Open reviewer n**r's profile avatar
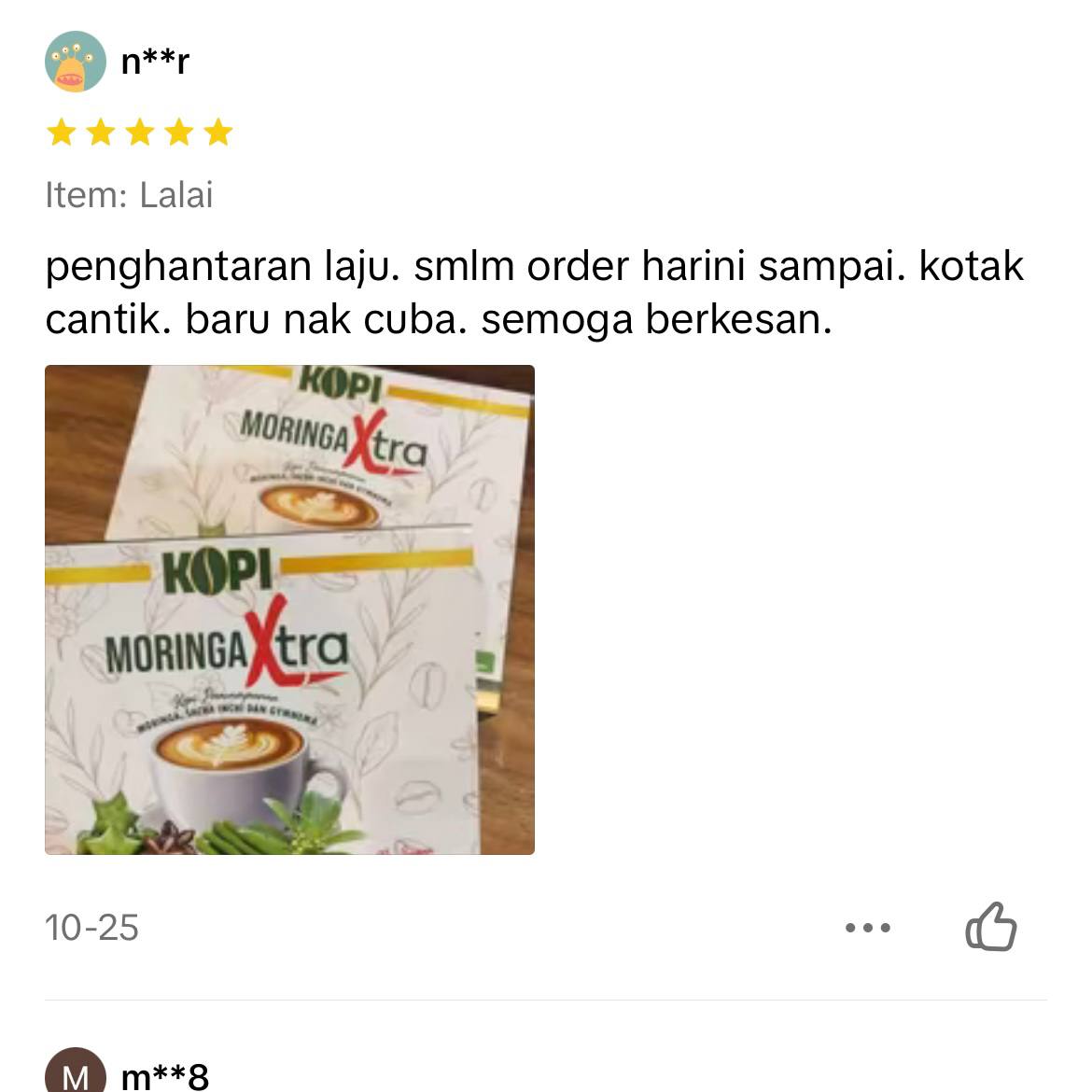Viewport: 1092px width, 1092px height. point(76,62)
